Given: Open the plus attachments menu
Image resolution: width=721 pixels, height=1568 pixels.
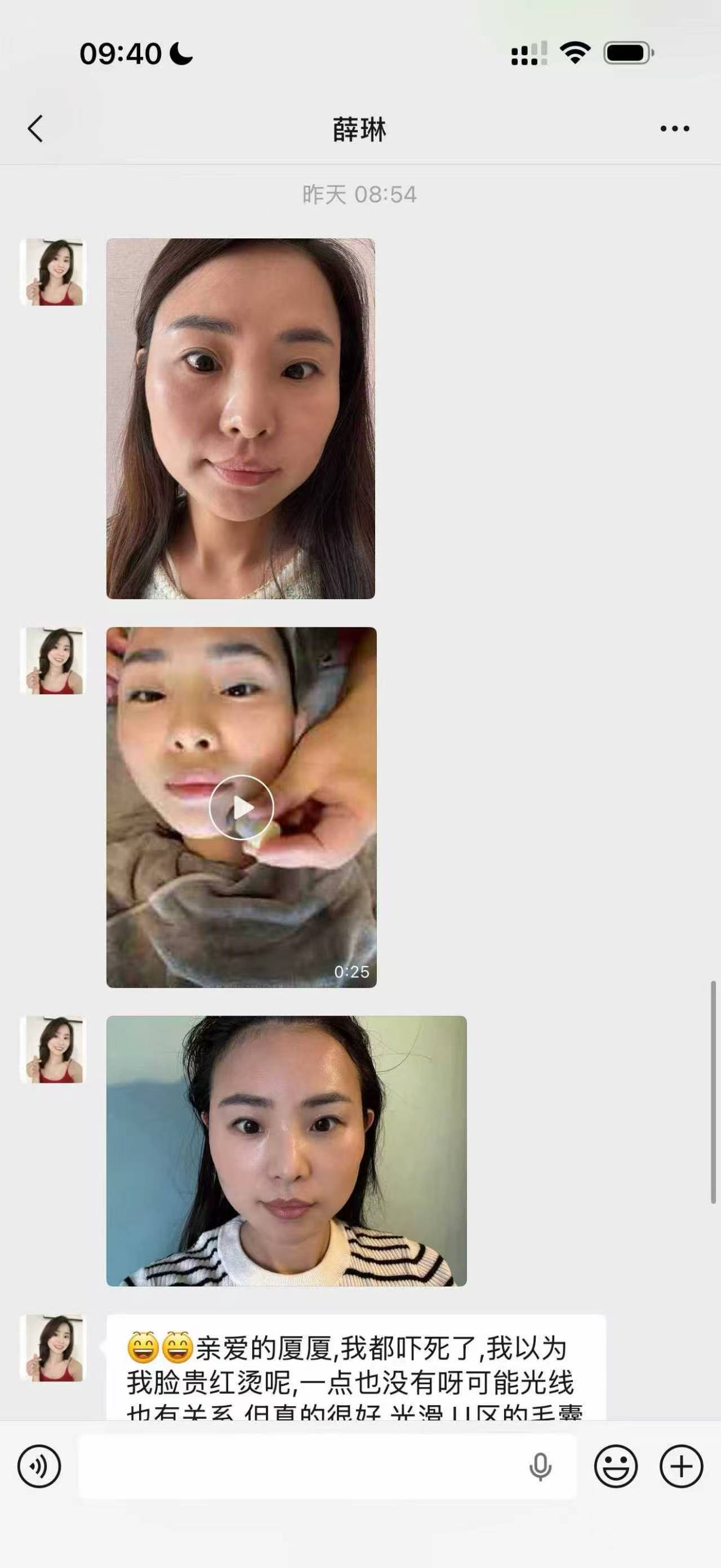Looking at the screenshot, I should (682, 1467).
